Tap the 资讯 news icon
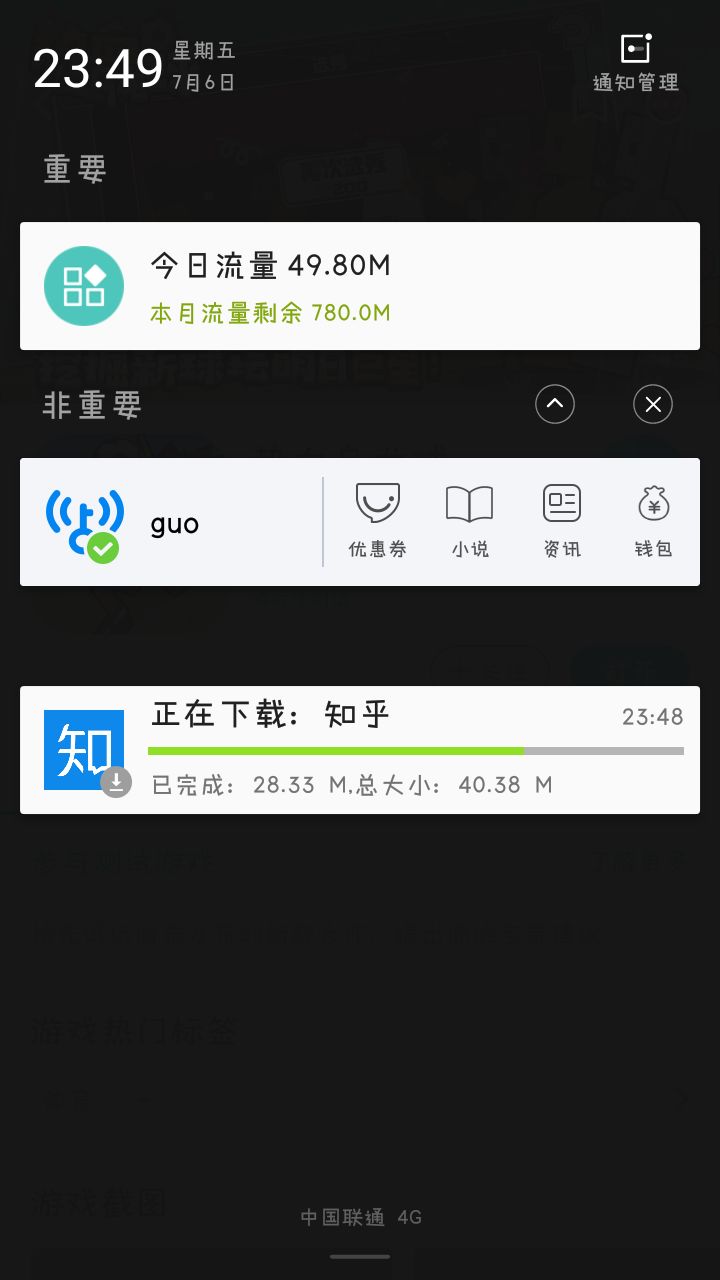Screen dimensions: 720x1280 pyautogui.click(x=561, y=518)
